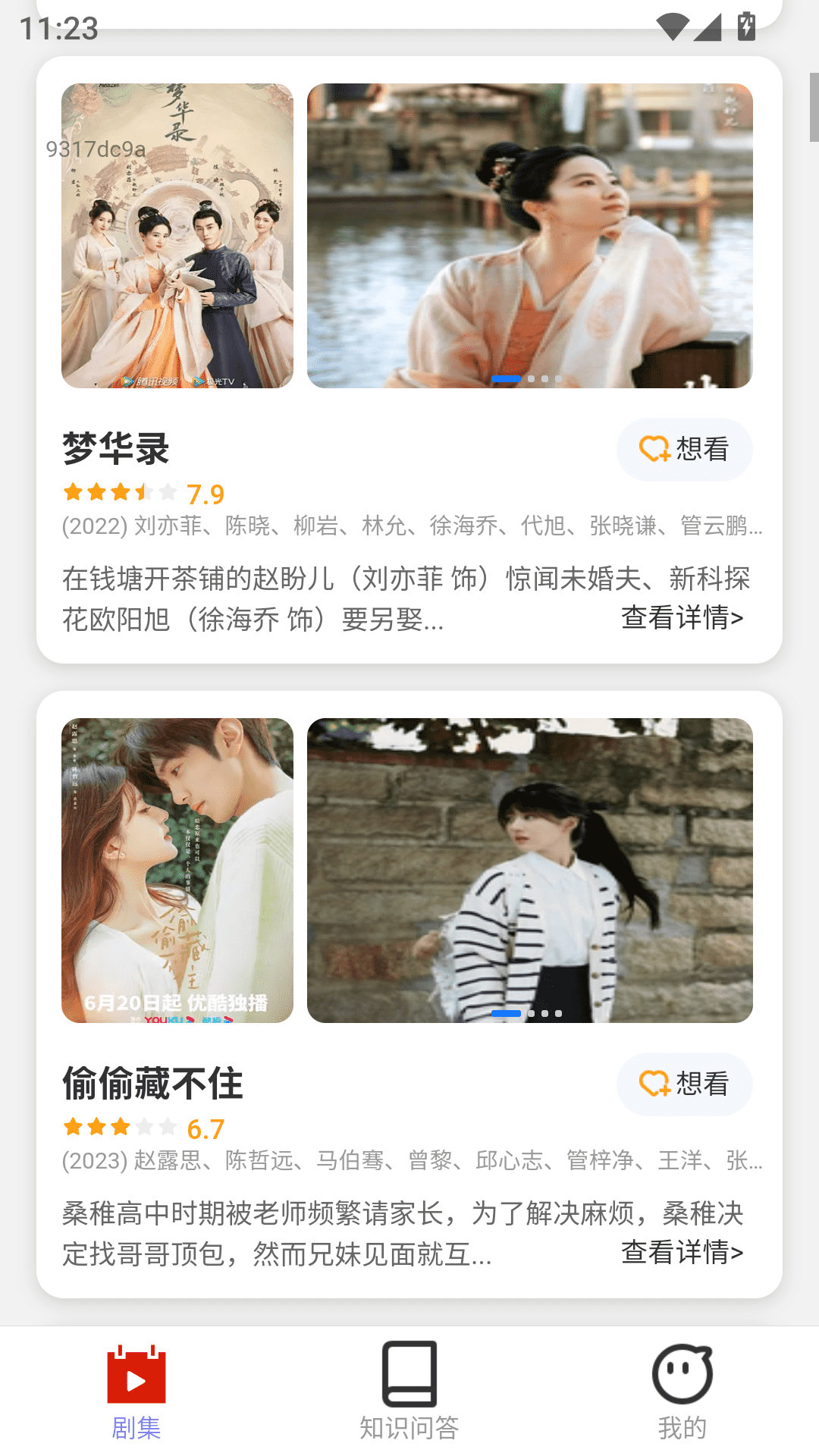Click the heart icon next to 想看 for 偷偷藏不住
This screenshot has width=819, height=1456.
coord(655,1084)
